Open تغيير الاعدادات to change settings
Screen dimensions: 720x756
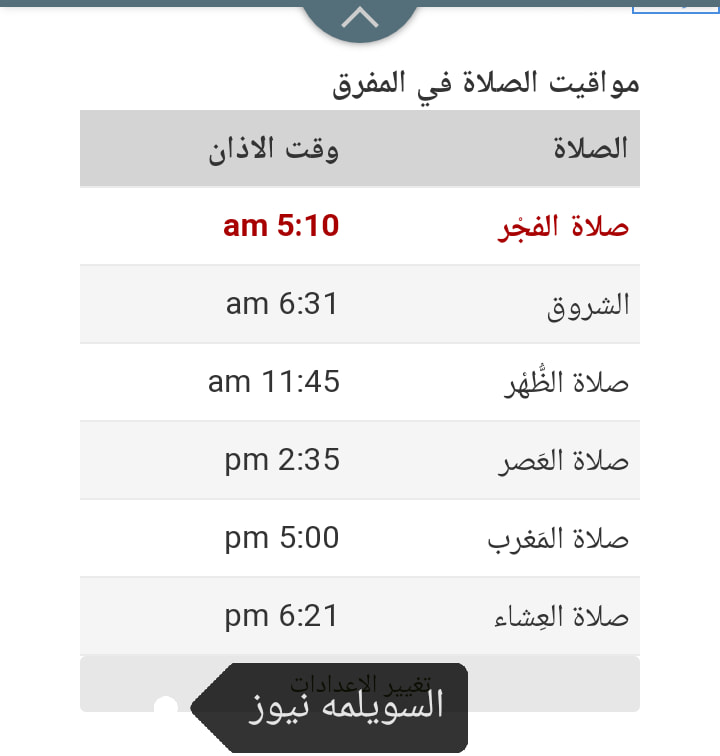point(360,684)
